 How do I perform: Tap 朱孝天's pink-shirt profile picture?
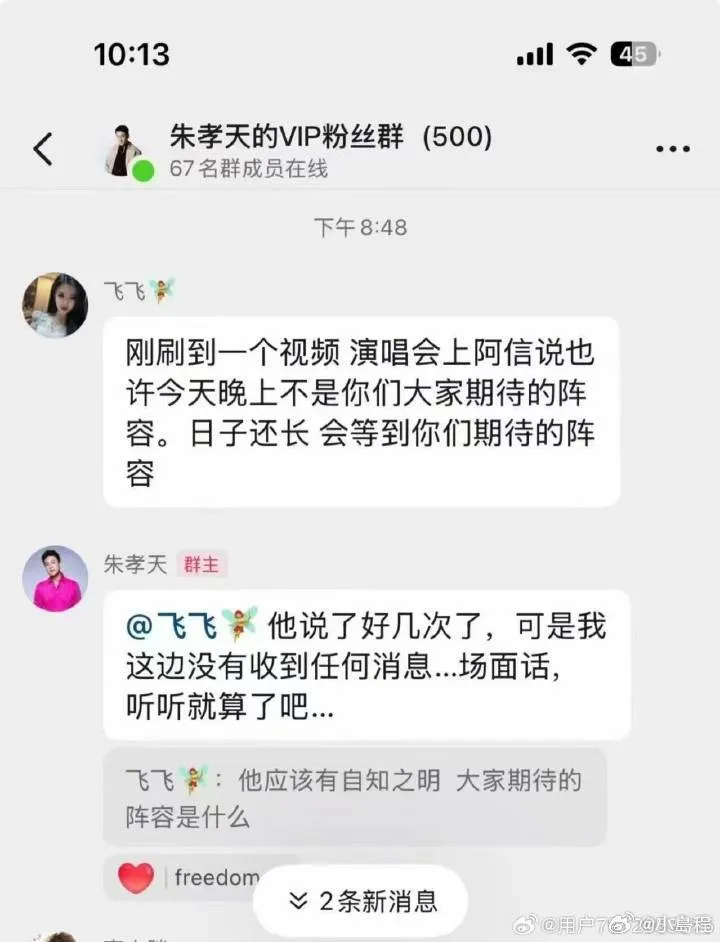55,578
